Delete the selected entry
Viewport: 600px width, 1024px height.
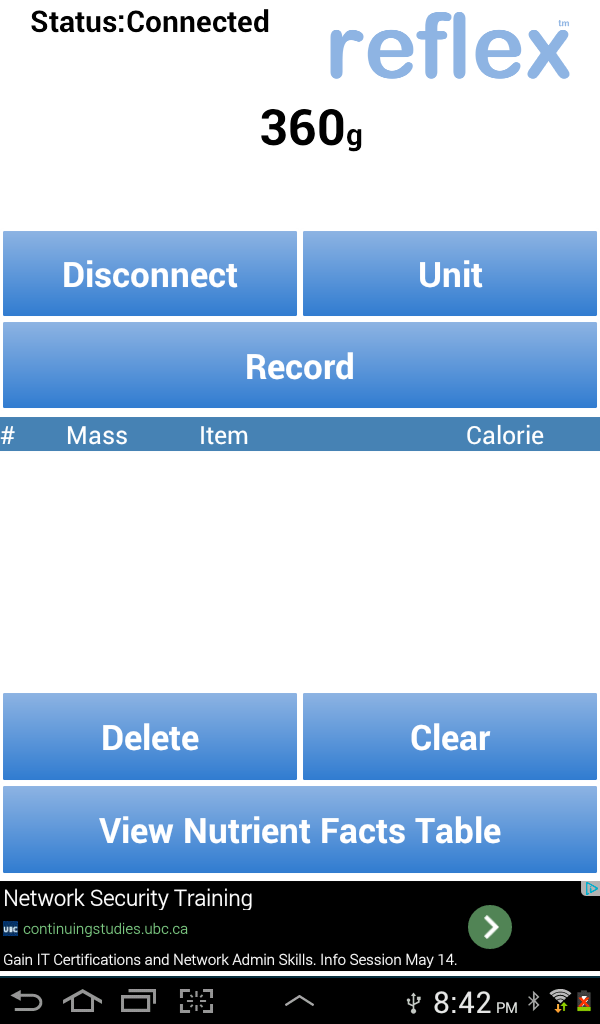tap(150, 737)
